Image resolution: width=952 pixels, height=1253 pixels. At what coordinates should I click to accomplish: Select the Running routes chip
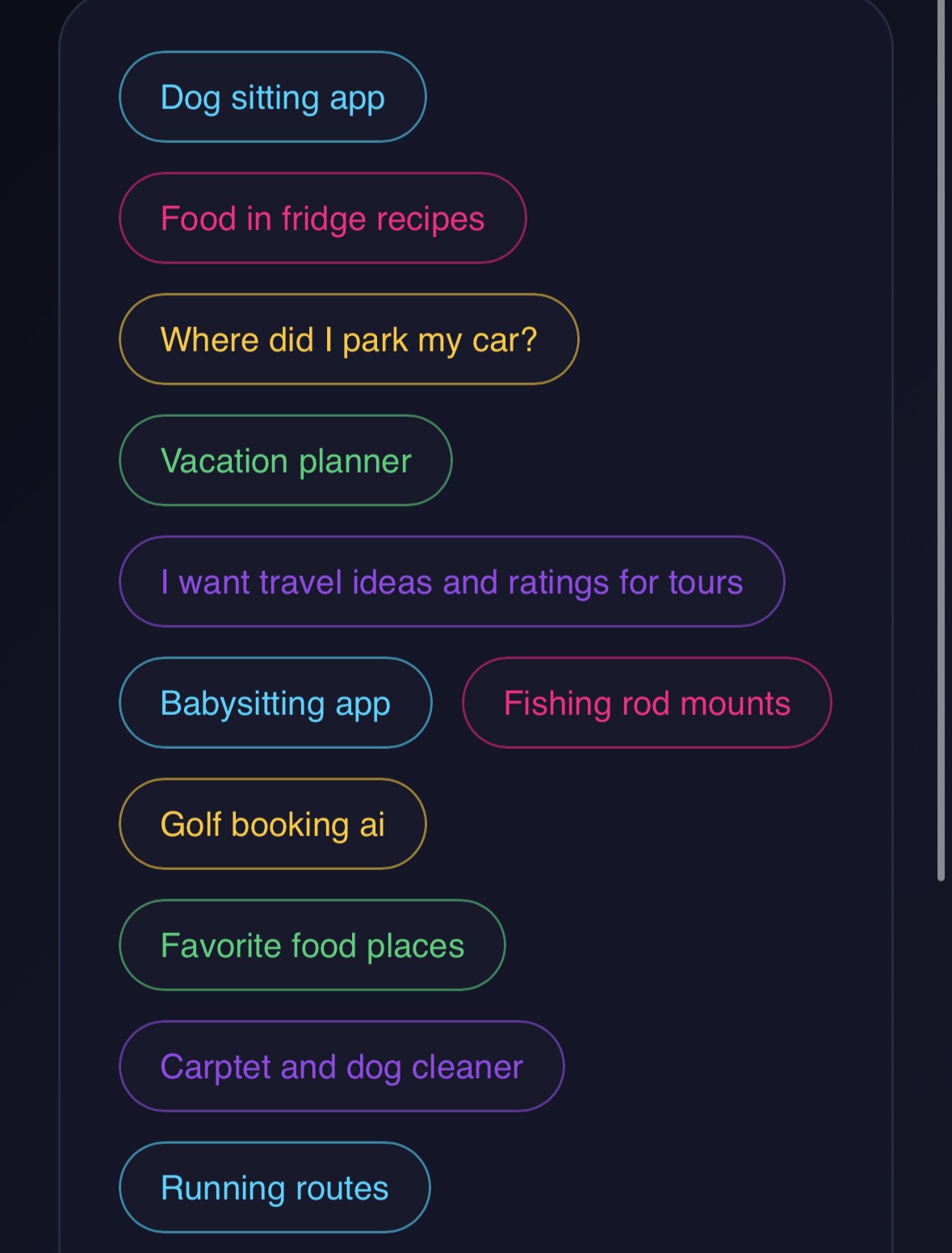click(274, 1188)
